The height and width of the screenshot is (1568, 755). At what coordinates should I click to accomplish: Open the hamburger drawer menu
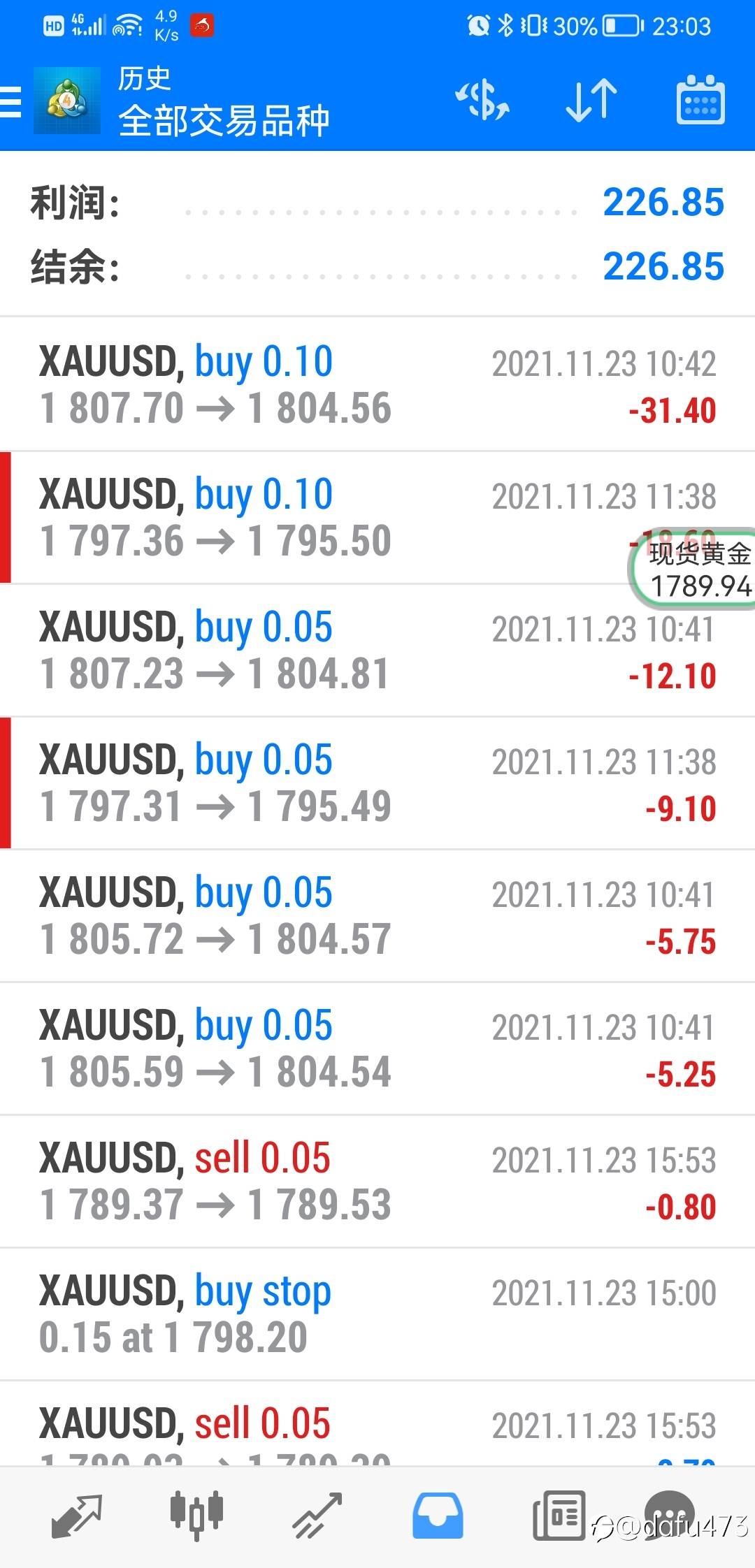point(10,102)
